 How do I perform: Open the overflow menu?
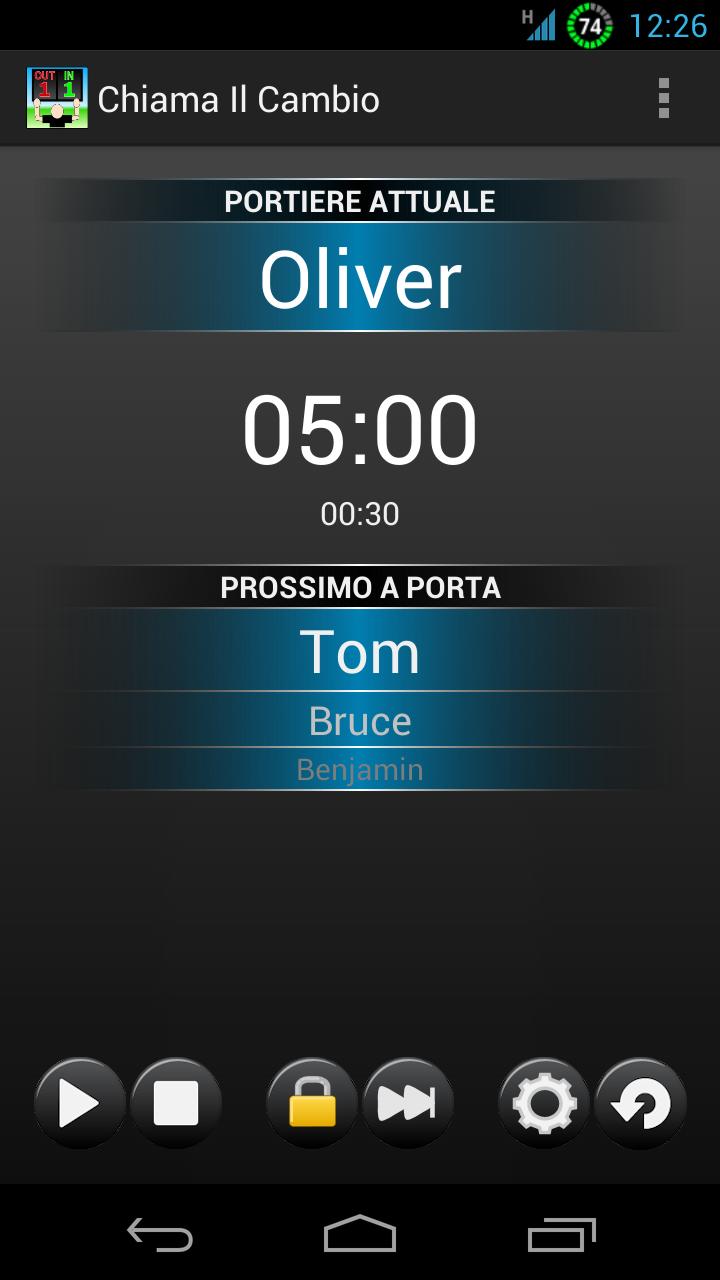663,99
